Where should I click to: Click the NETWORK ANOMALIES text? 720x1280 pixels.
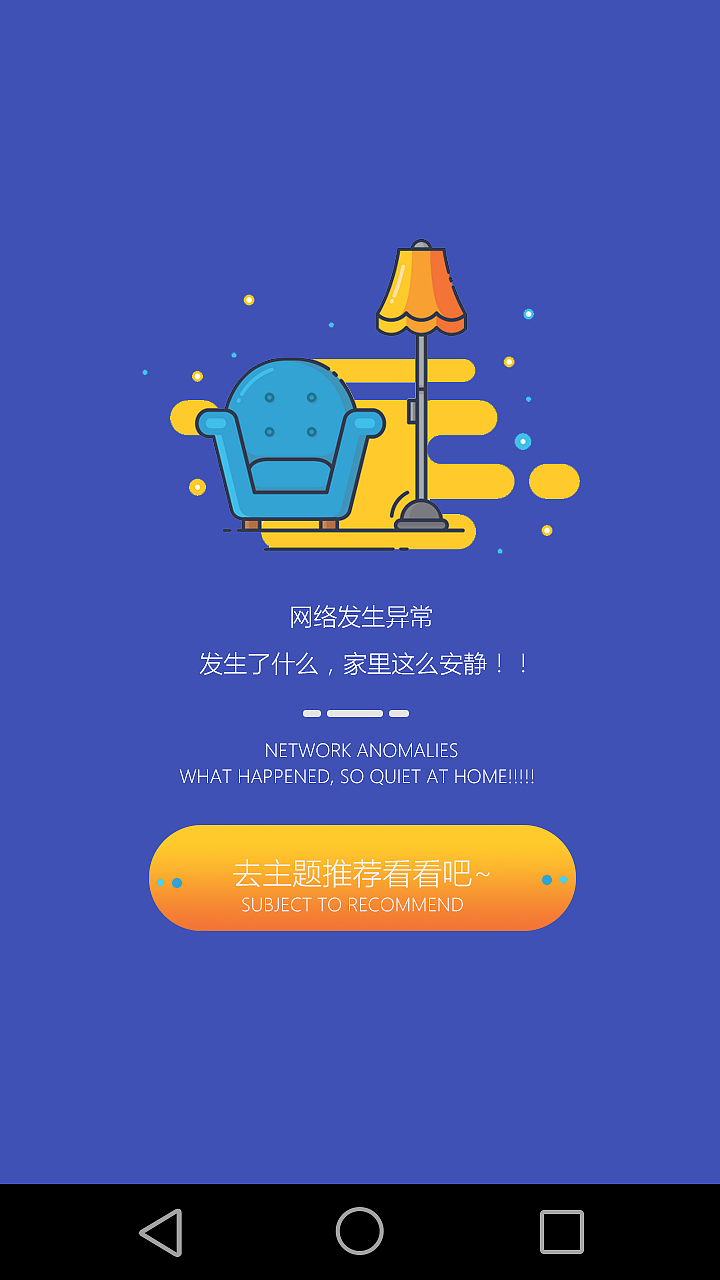click(361, 750)
